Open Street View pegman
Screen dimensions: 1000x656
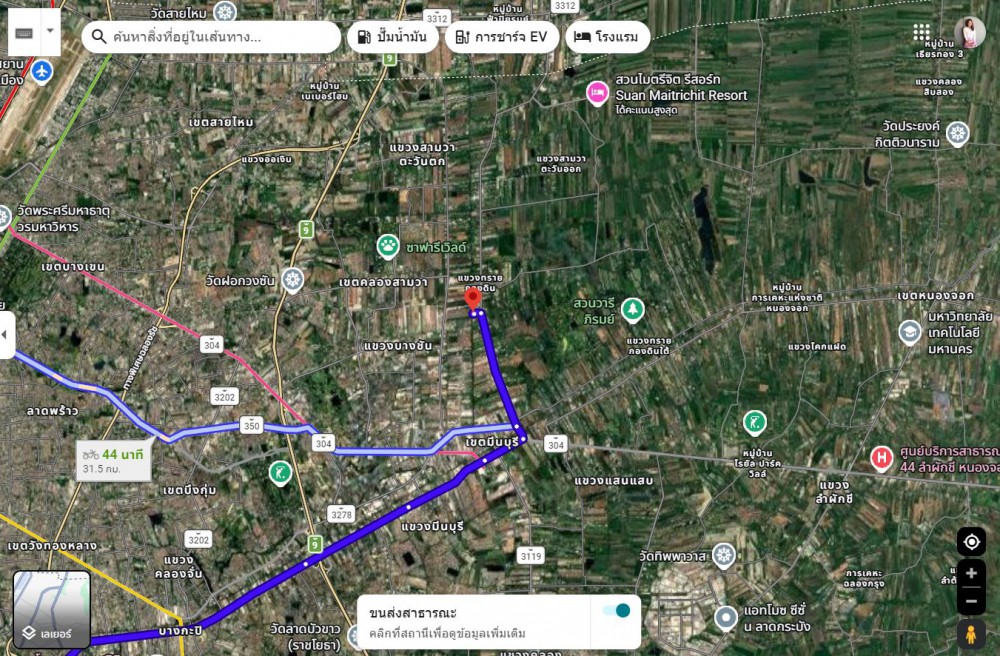pyautogui.click(x=971, y=634)
